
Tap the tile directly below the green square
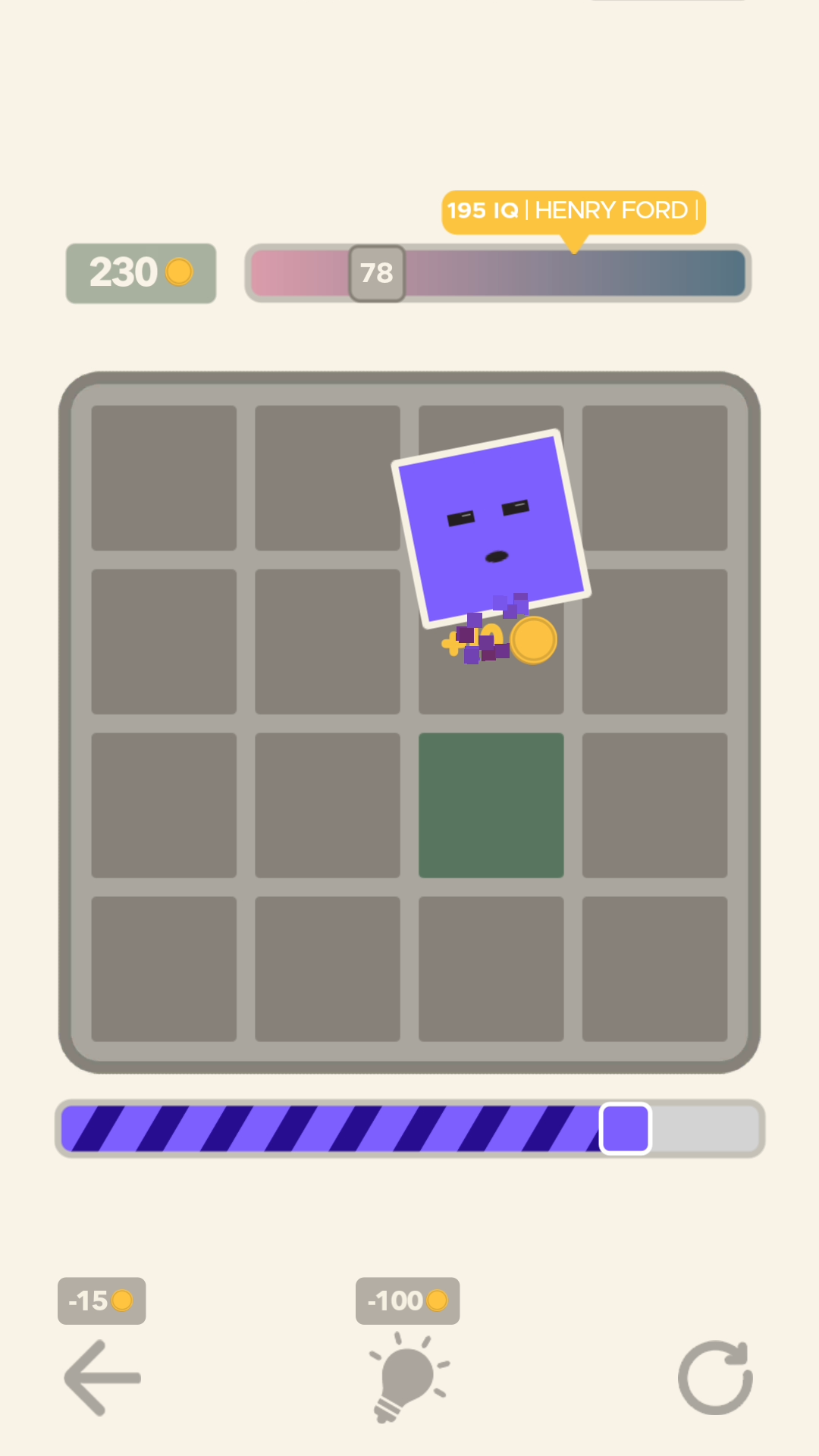click(491, 967)
